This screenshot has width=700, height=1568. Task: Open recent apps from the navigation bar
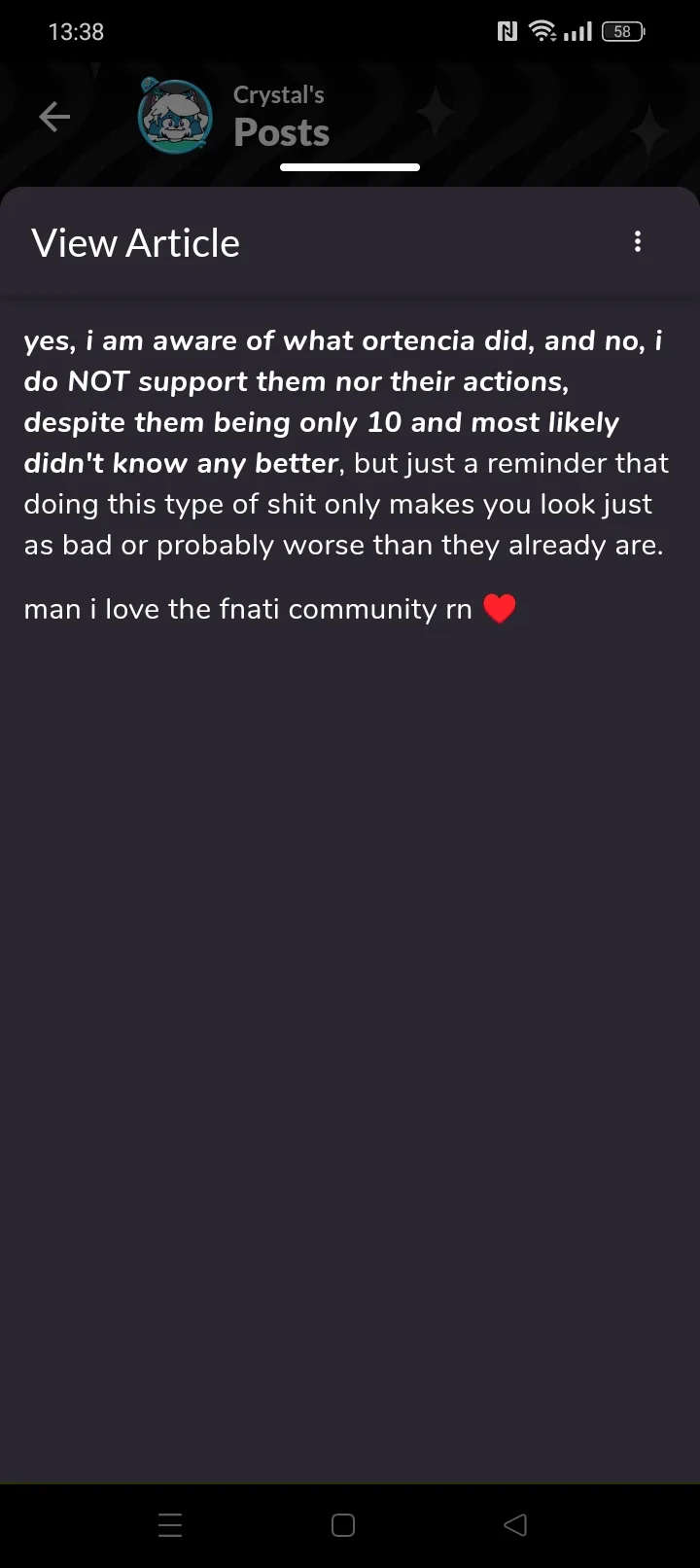coord(170,1525)
